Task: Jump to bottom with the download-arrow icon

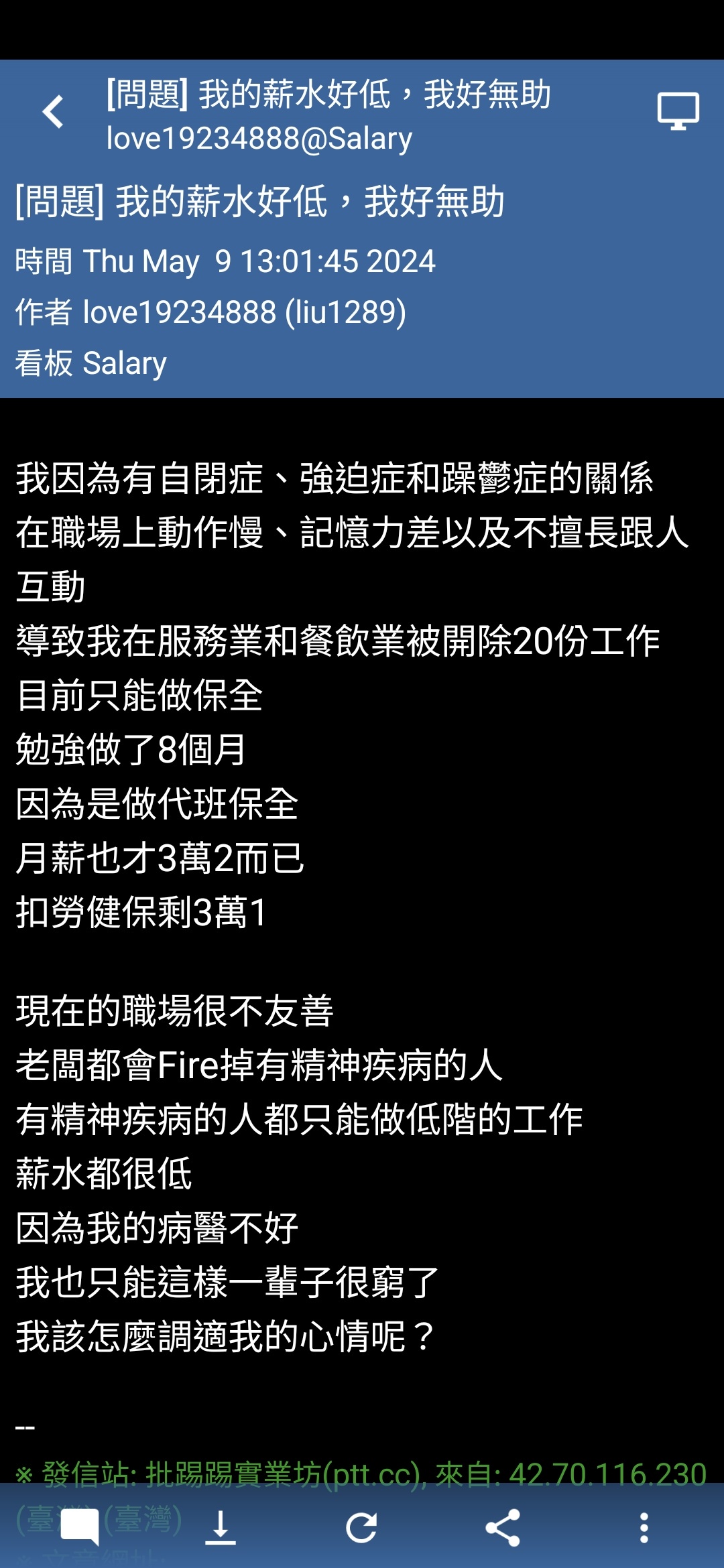Action: [x=221, y=1528]
